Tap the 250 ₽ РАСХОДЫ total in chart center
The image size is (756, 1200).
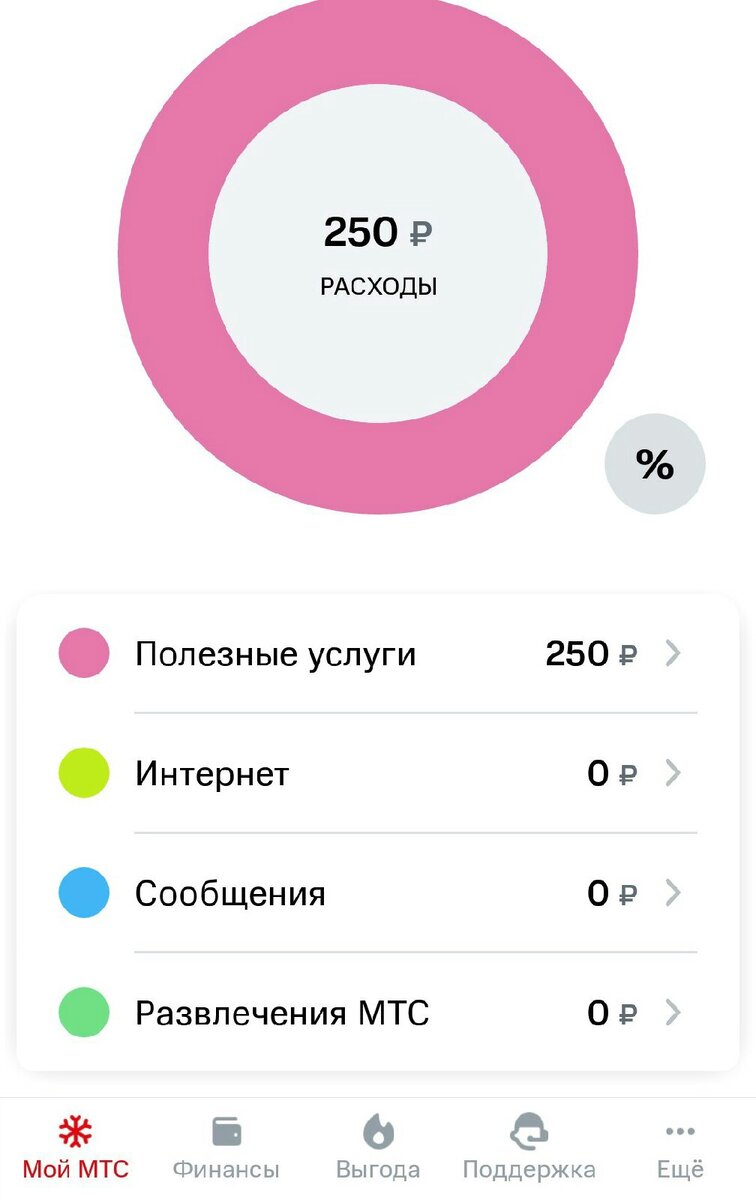tap(378, 250)
